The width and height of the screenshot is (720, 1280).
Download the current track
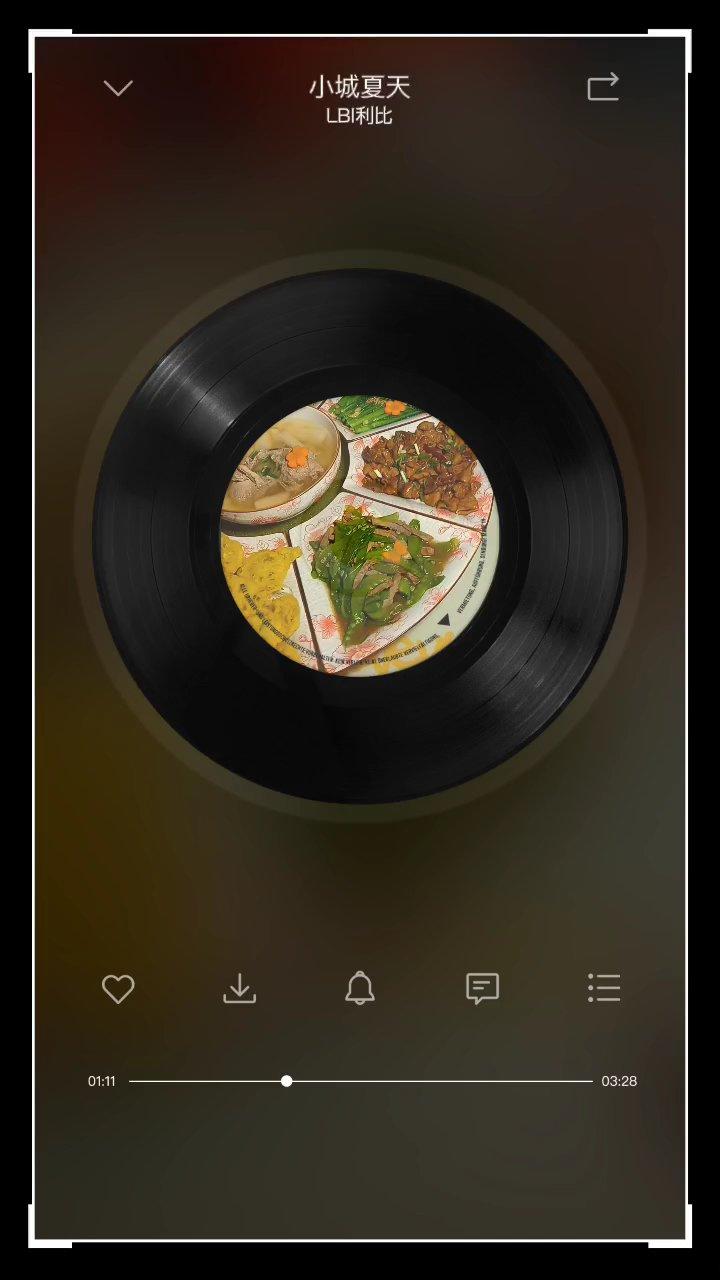tap(239, 989)
